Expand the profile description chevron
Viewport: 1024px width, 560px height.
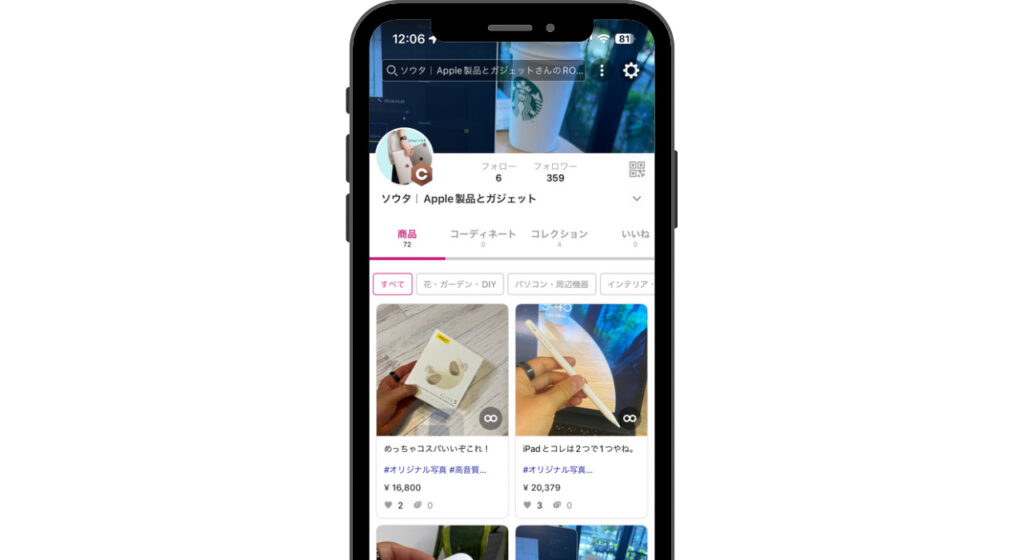click(x=637, y=199)
